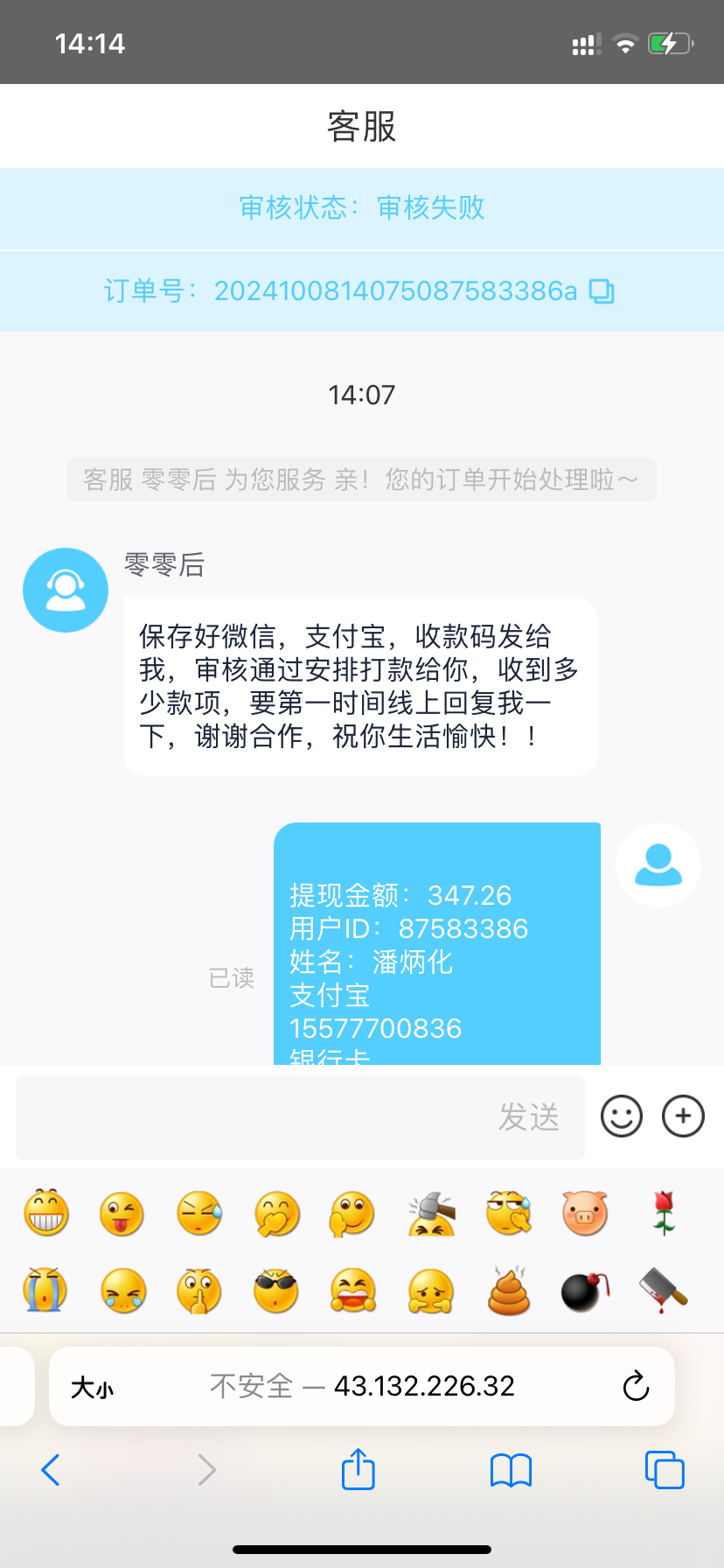Select the grinning face emoji
Image resolution: width=724 pixels, height=1568 pixels.
[x=46, y=1214]
